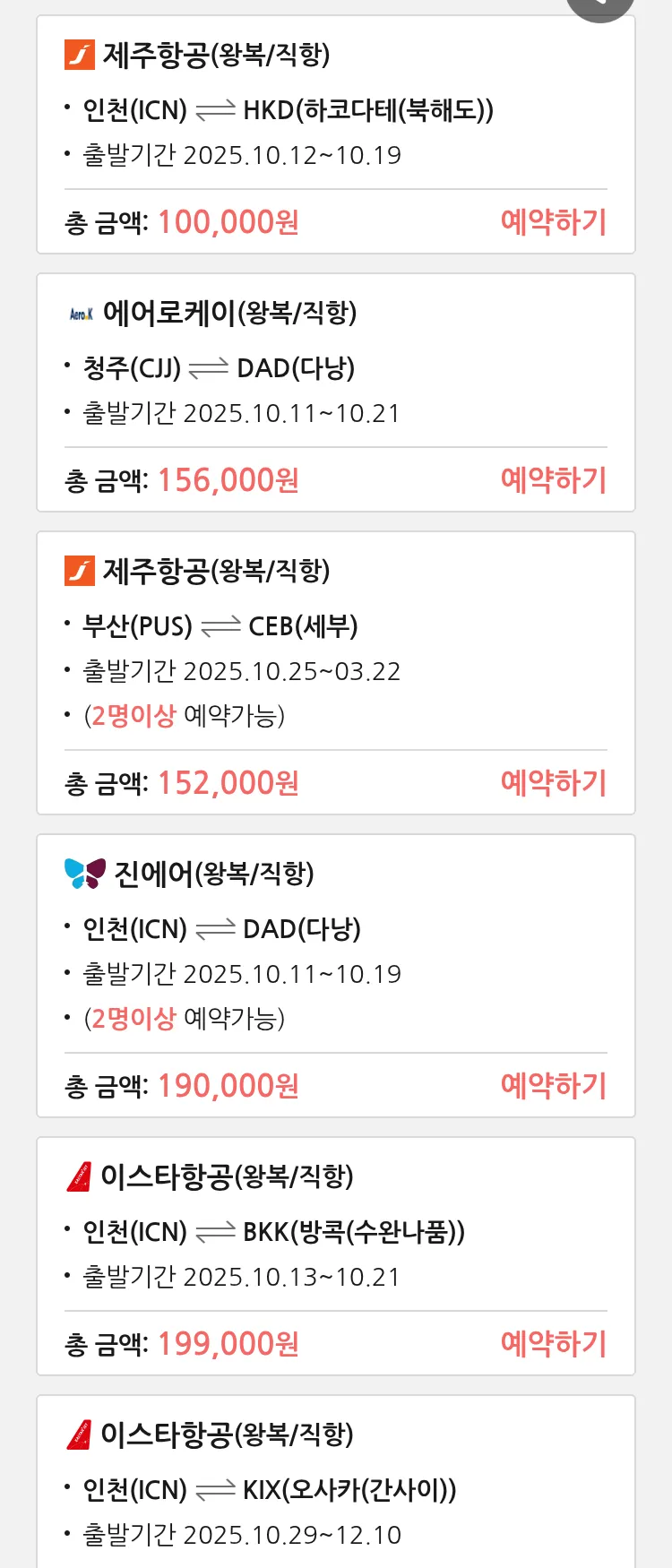Click the 190,000원 price label
672x1568 pixels.
click(x=228, y=1085)
